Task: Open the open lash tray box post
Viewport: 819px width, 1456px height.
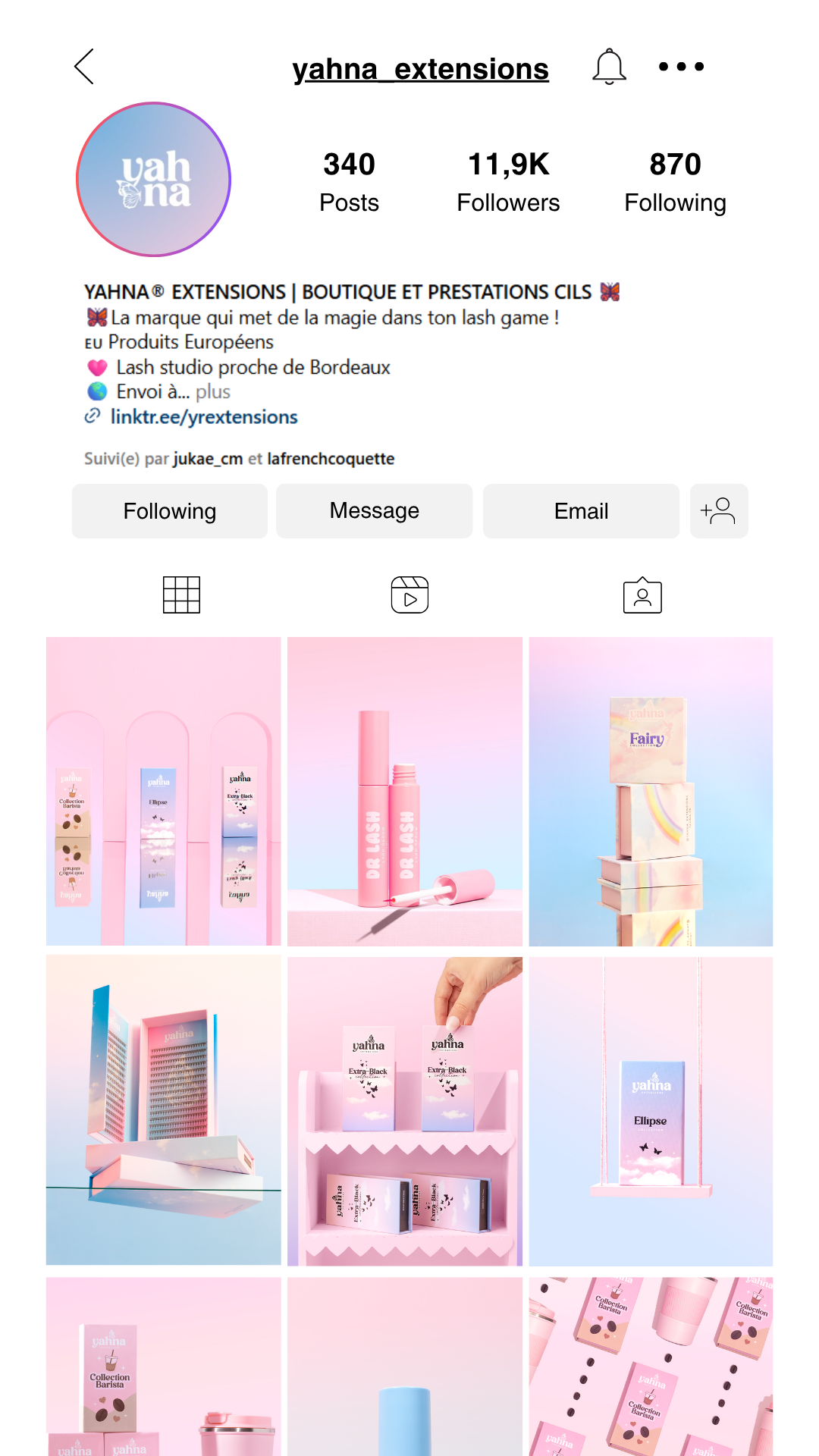Action: pyautogui.click(x=163, y=1109)
